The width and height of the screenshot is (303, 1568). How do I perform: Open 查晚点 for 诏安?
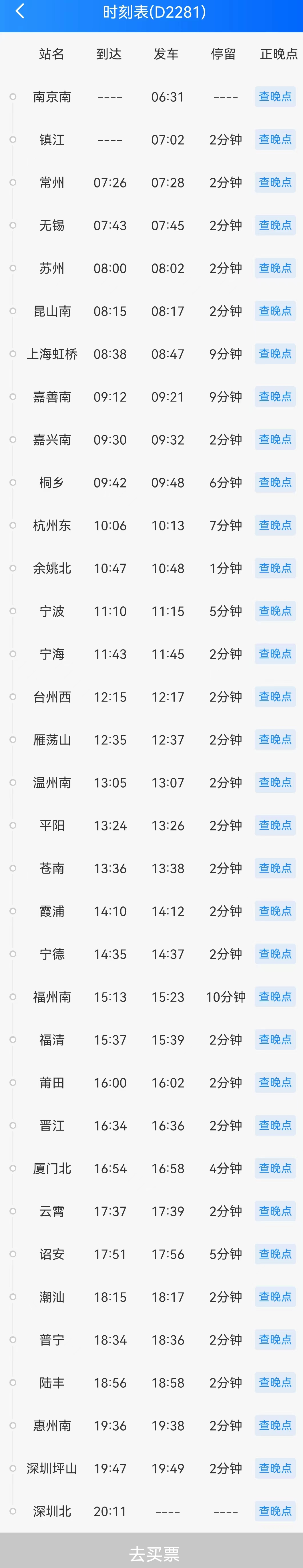coord(275,1254)
